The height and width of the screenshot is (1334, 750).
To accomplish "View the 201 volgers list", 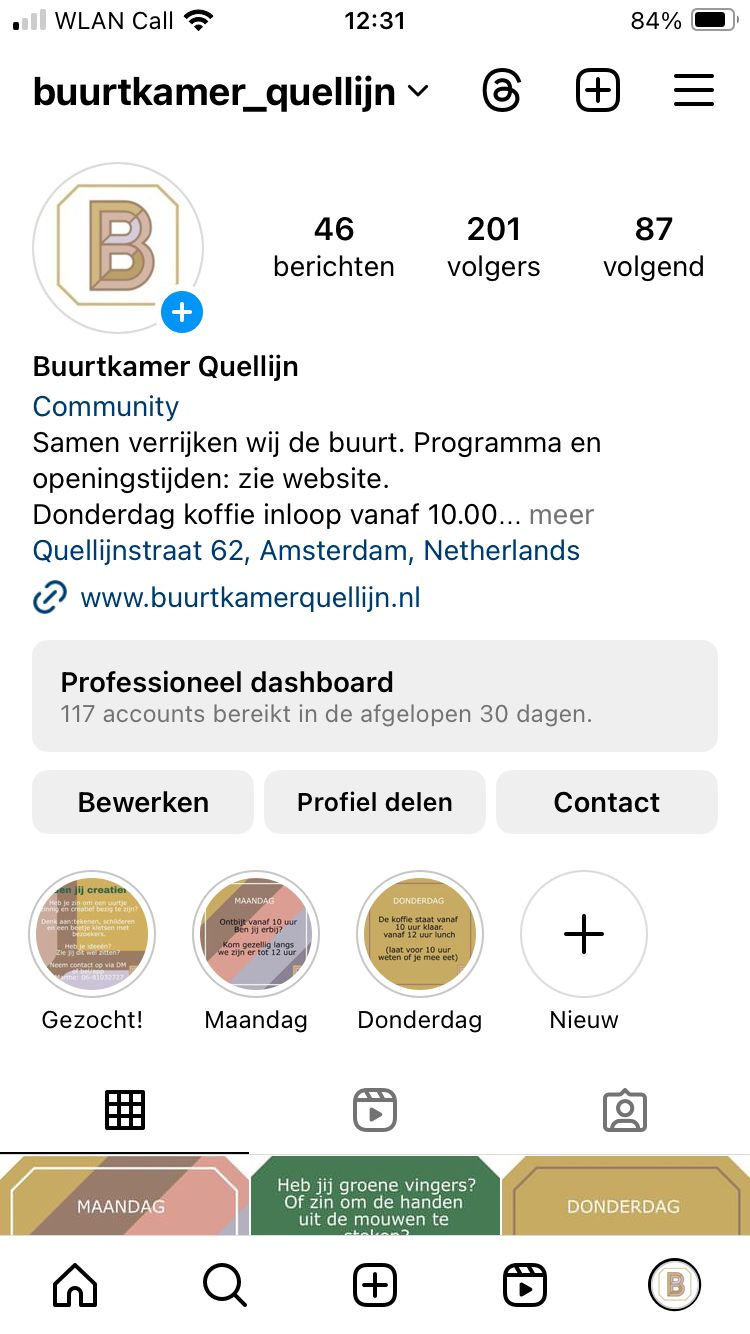I will point(494,246).
